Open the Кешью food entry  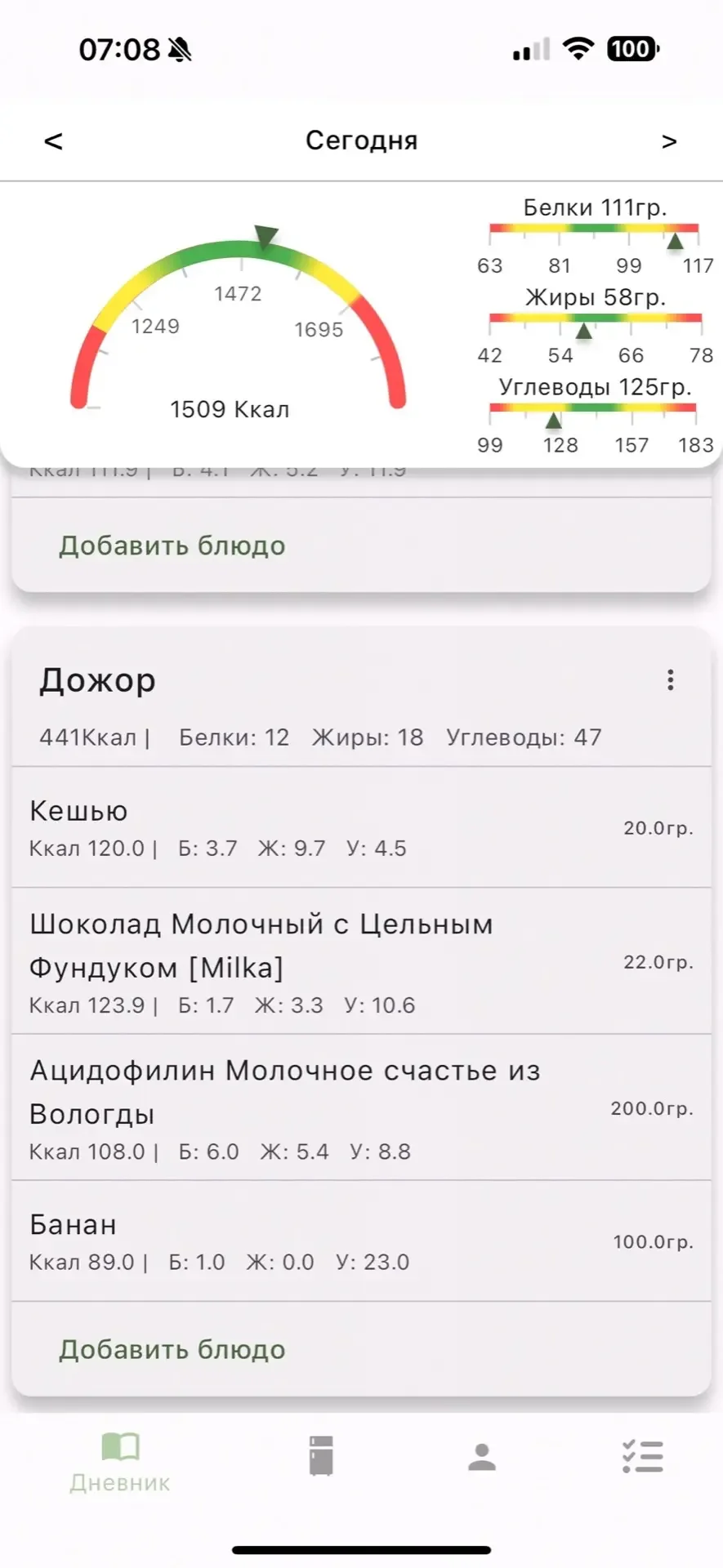pyautogui.click(x=359, y=827)
